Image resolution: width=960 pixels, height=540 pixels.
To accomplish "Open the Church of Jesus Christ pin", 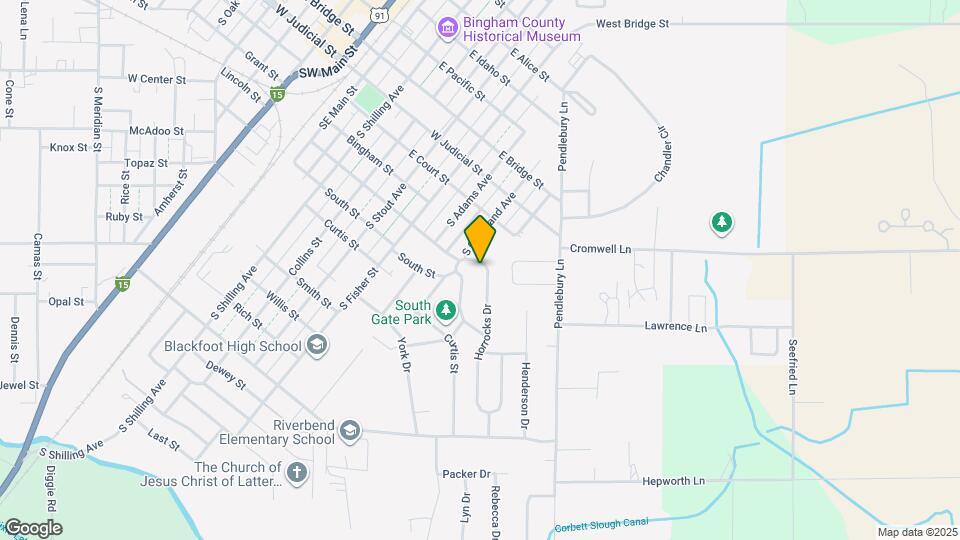I will click(296, 473).
